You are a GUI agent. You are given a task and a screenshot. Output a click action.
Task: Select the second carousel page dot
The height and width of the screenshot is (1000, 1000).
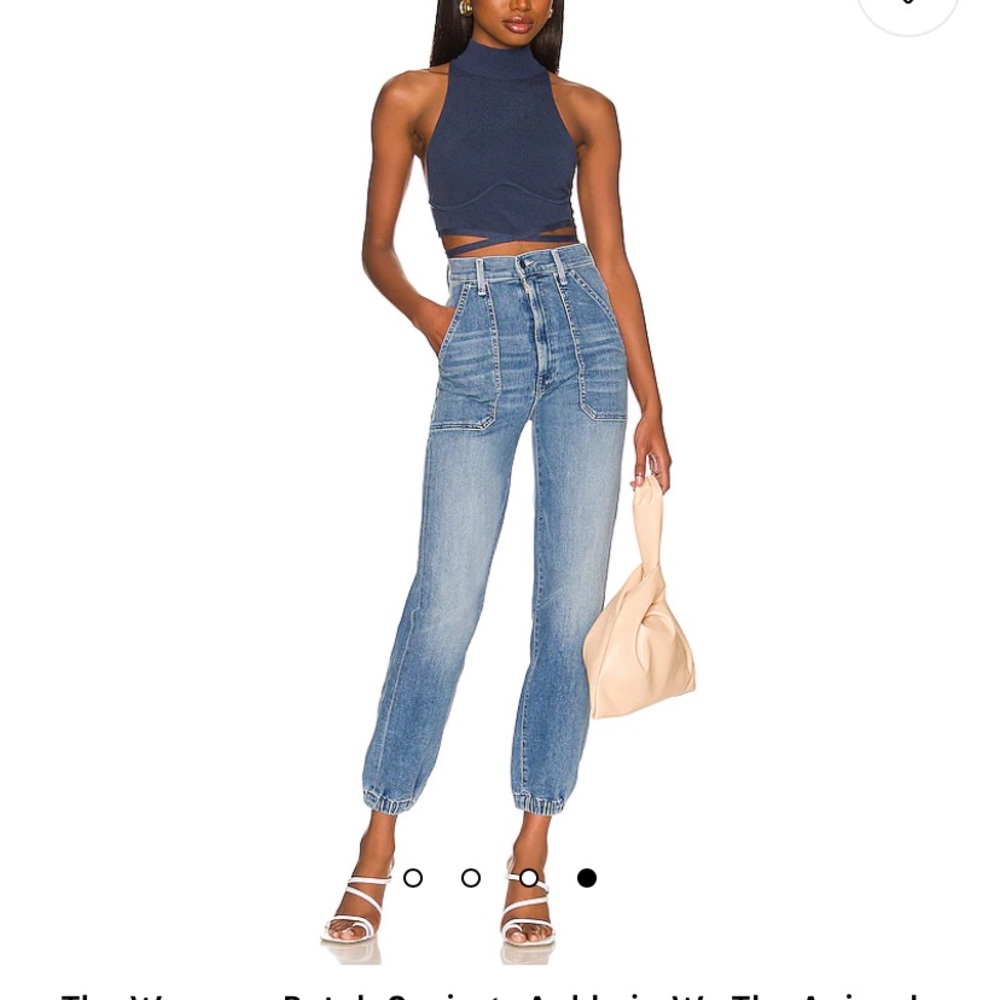pos(471,878)
